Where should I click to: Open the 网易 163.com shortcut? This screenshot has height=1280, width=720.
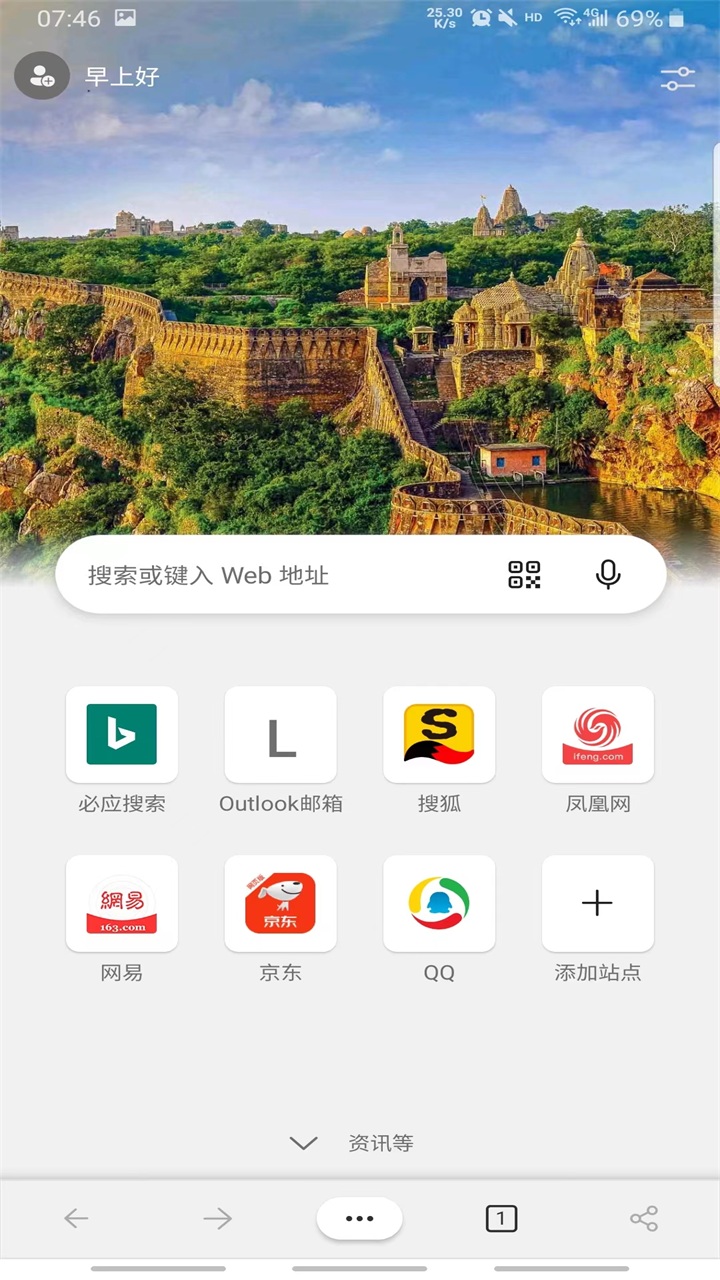point(122,903)
